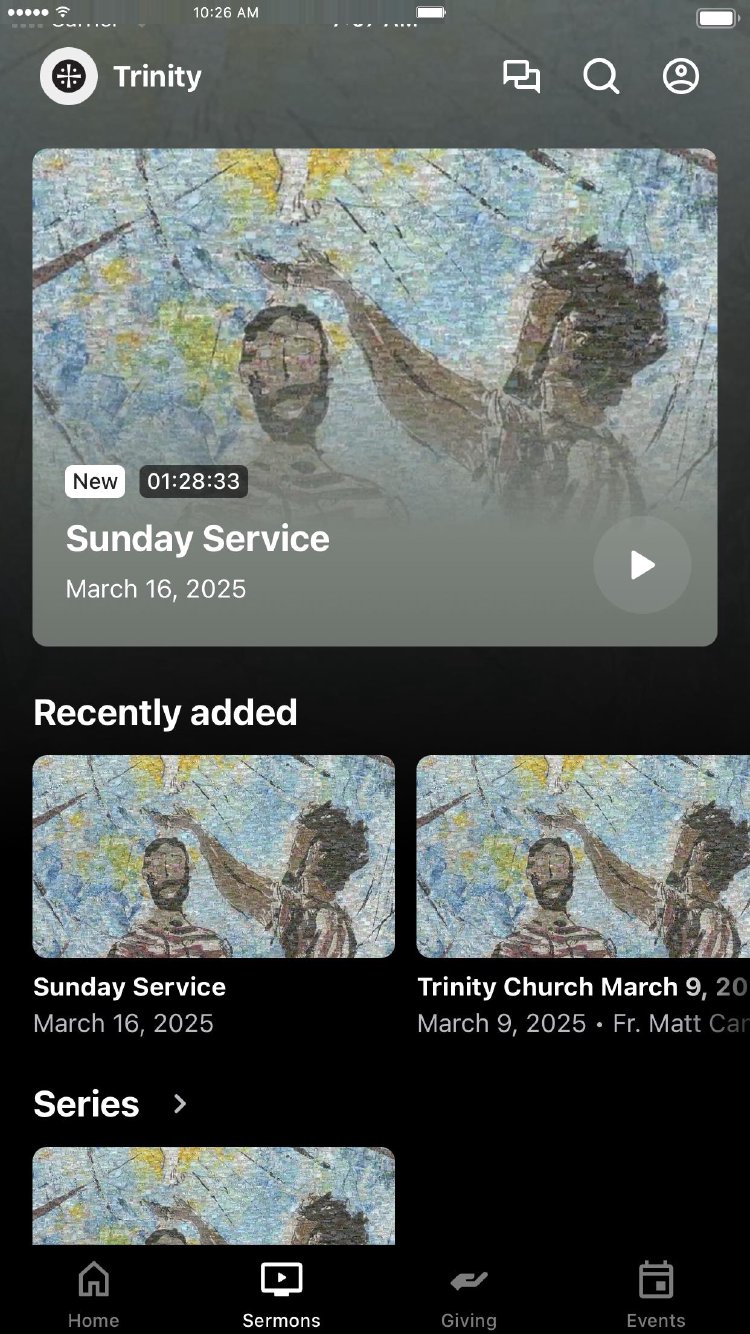The image size is (750, 1334).
Task: Go to the Giving tab
Action: click(x=468, y=1294)
